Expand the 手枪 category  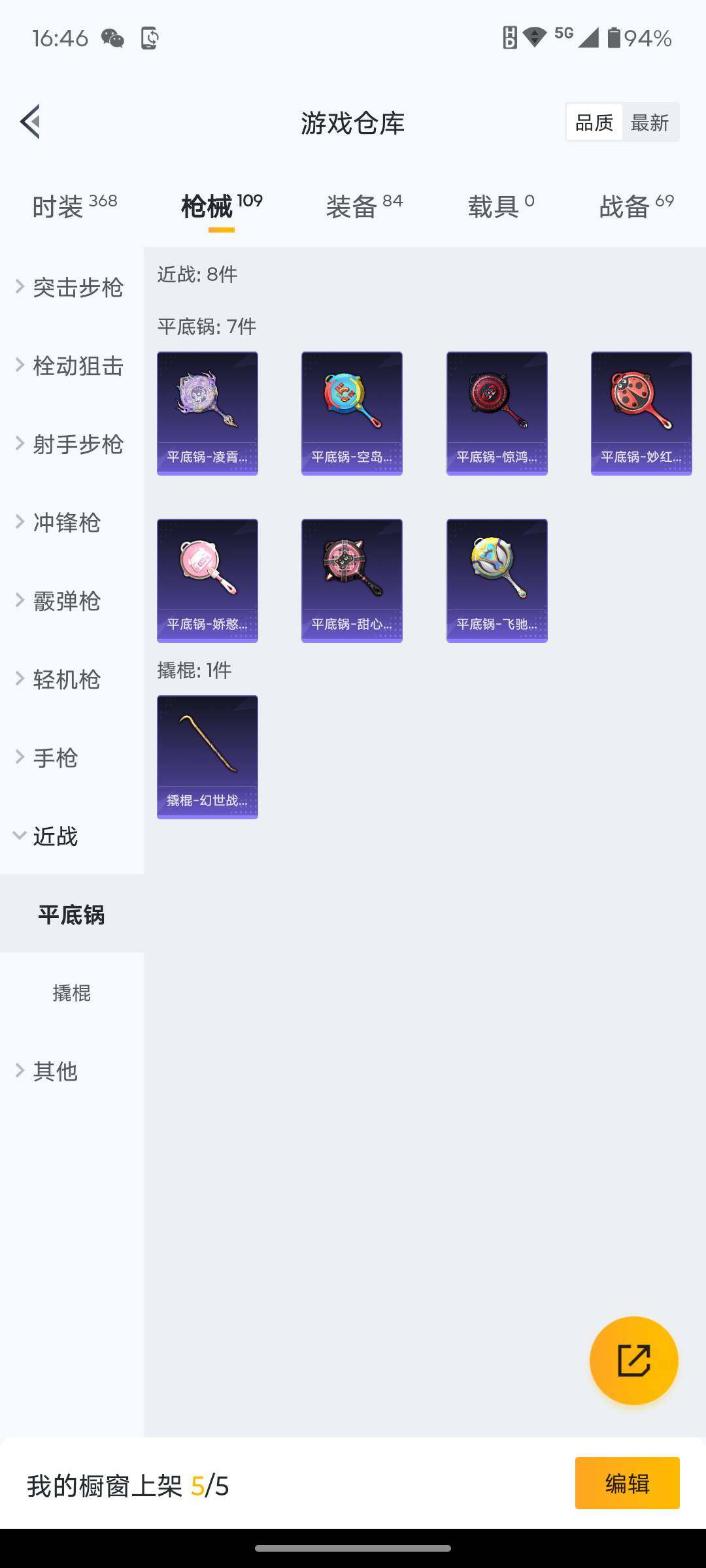[56, 758]
